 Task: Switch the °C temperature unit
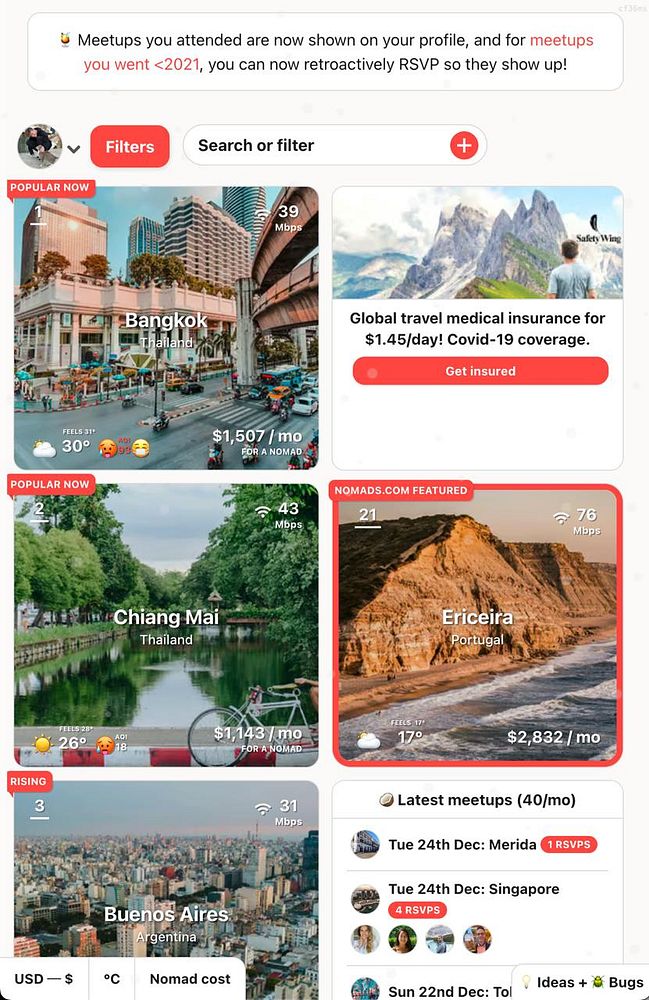point(112,979)
